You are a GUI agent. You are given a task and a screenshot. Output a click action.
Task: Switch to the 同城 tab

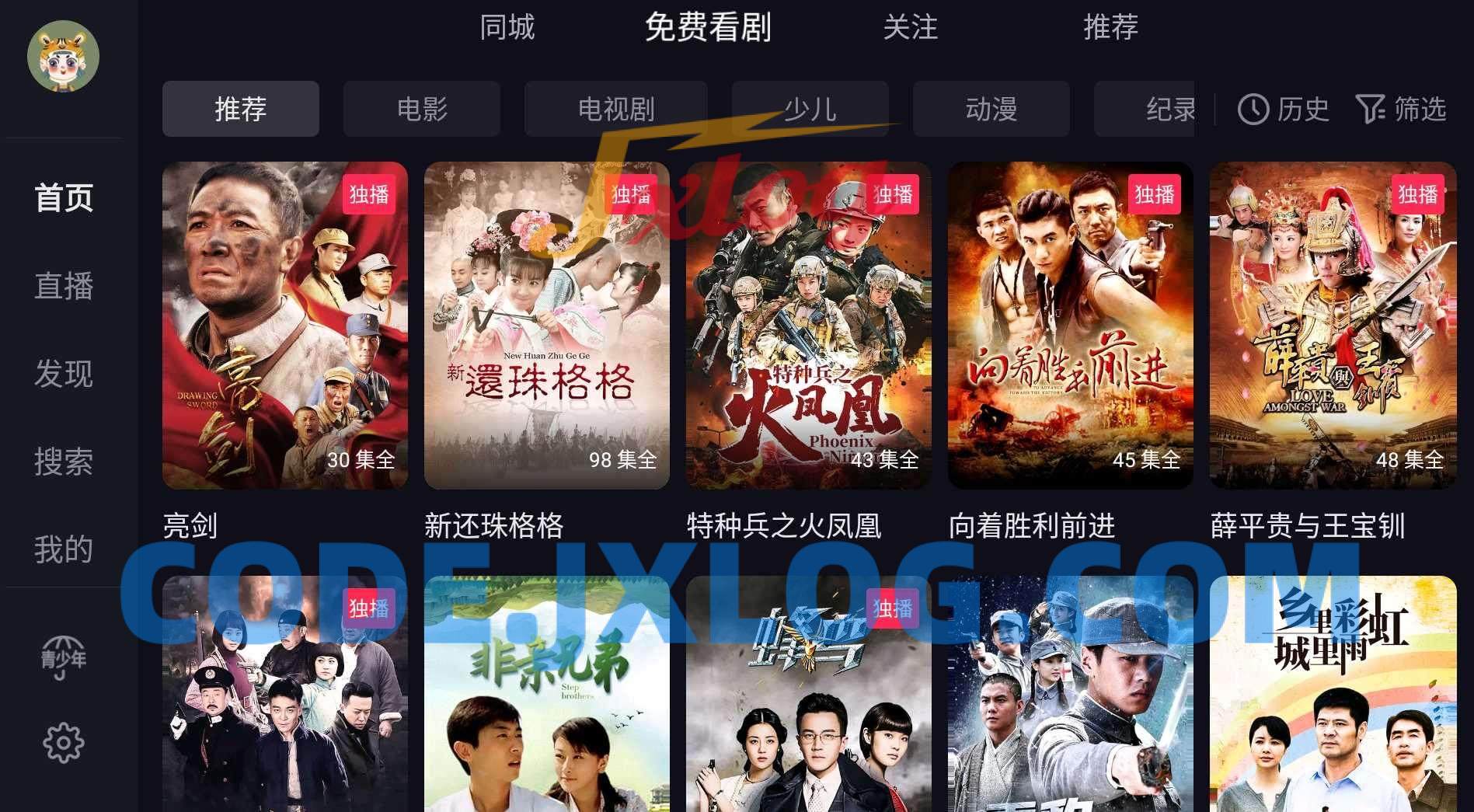[x=507, y=27]
